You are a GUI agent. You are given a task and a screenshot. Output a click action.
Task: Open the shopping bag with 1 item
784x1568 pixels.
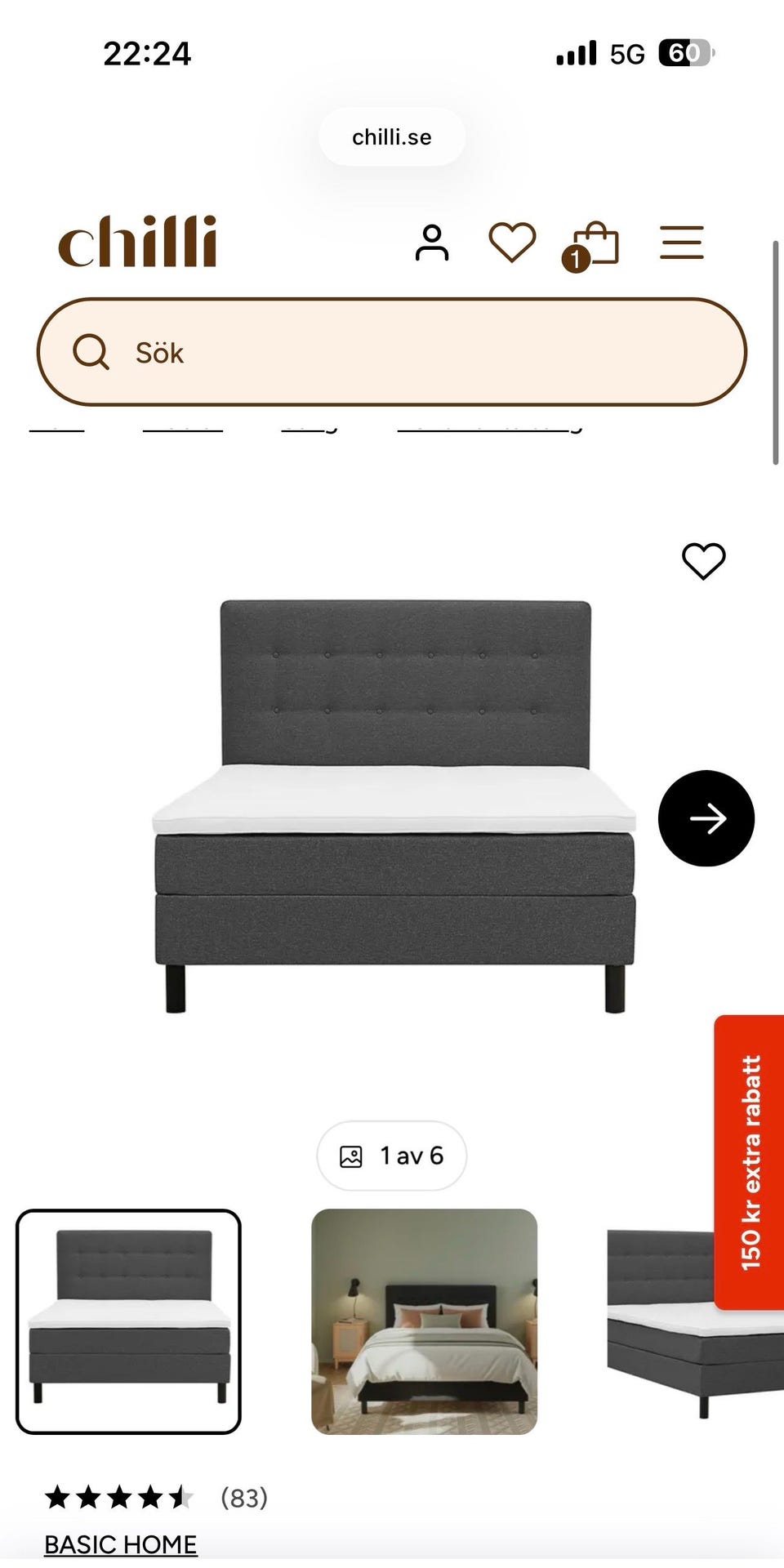590,246
